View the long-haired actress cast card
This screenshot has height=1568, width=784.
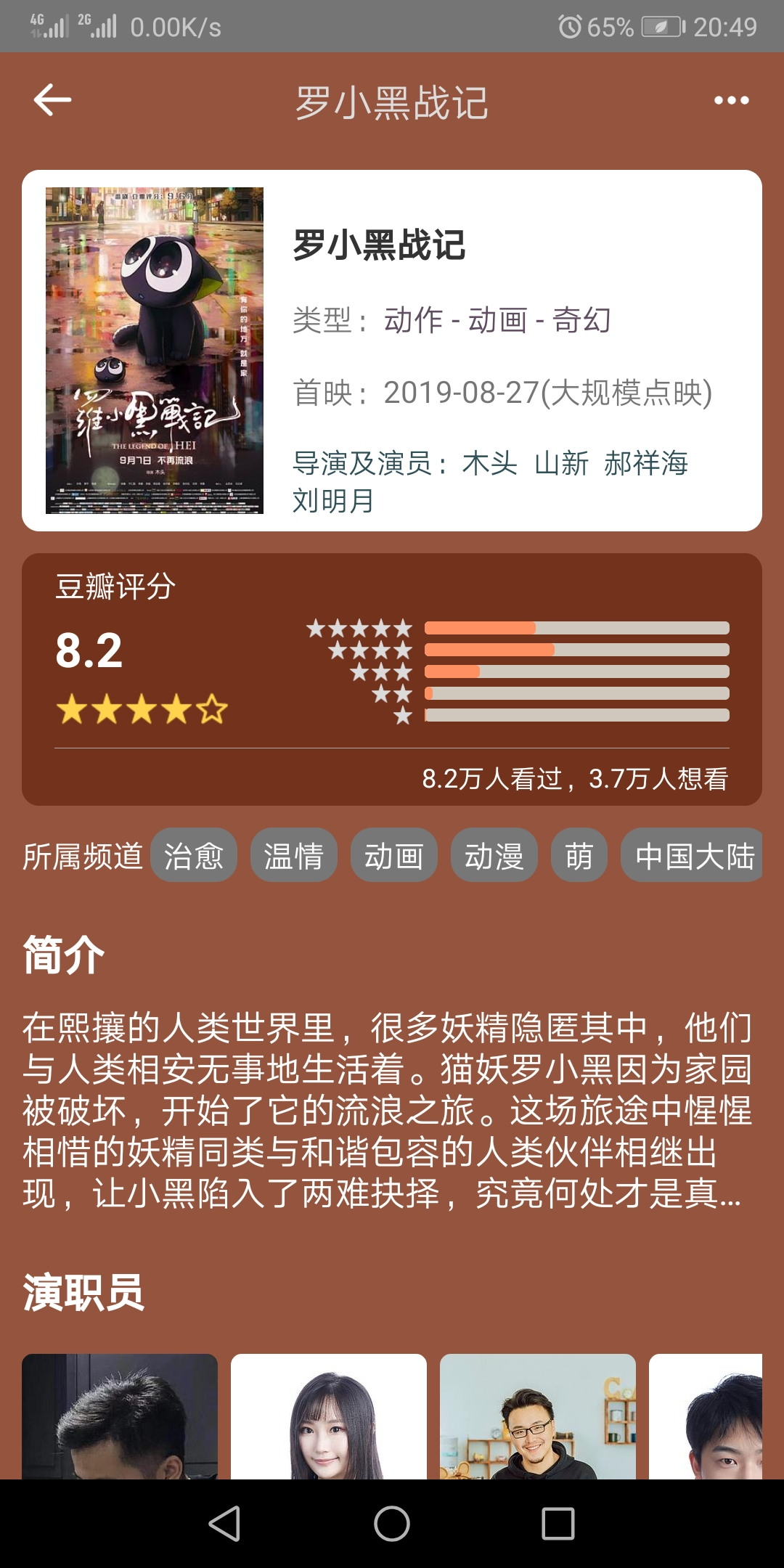[x=329, y=1416]
